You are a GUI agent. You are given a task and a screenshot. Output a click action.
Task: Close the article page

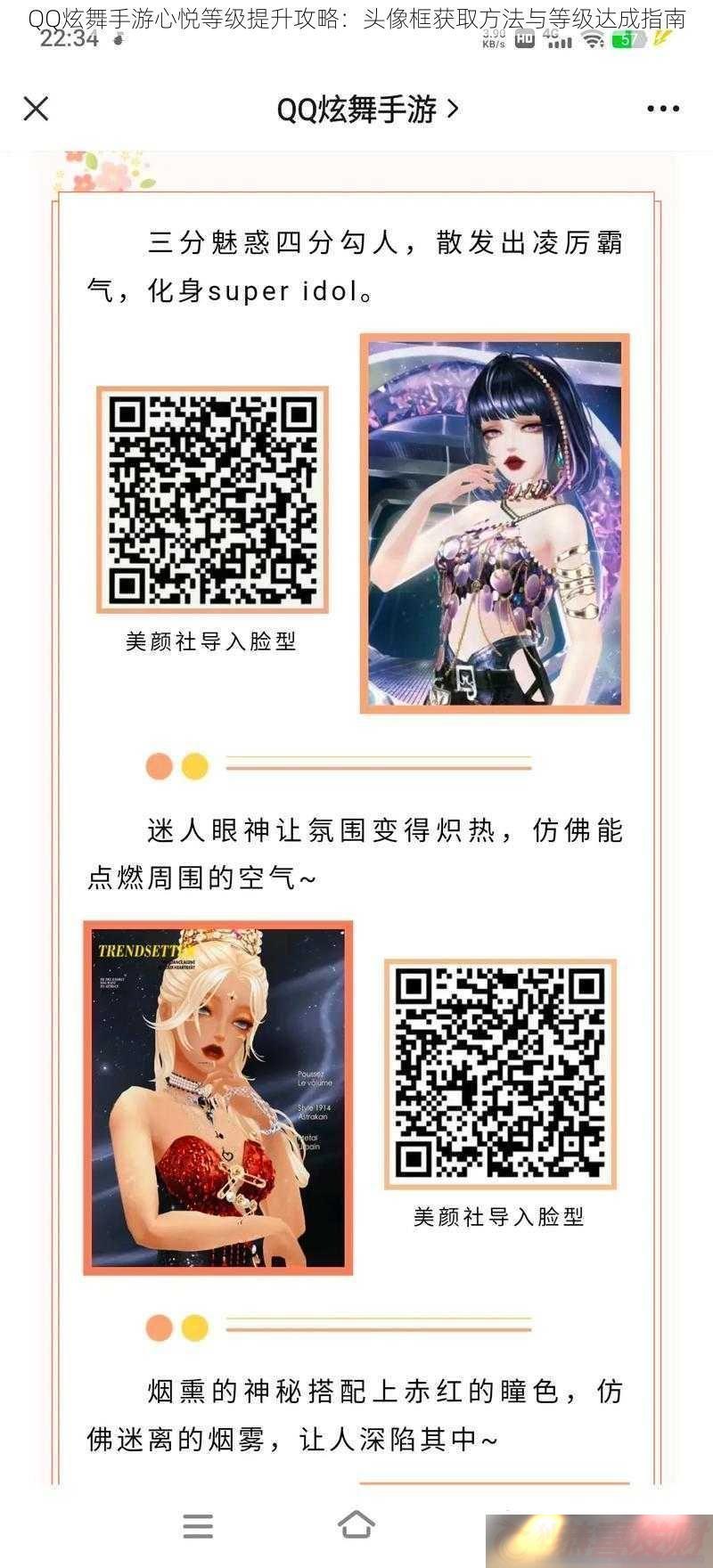tap(36, 109)
